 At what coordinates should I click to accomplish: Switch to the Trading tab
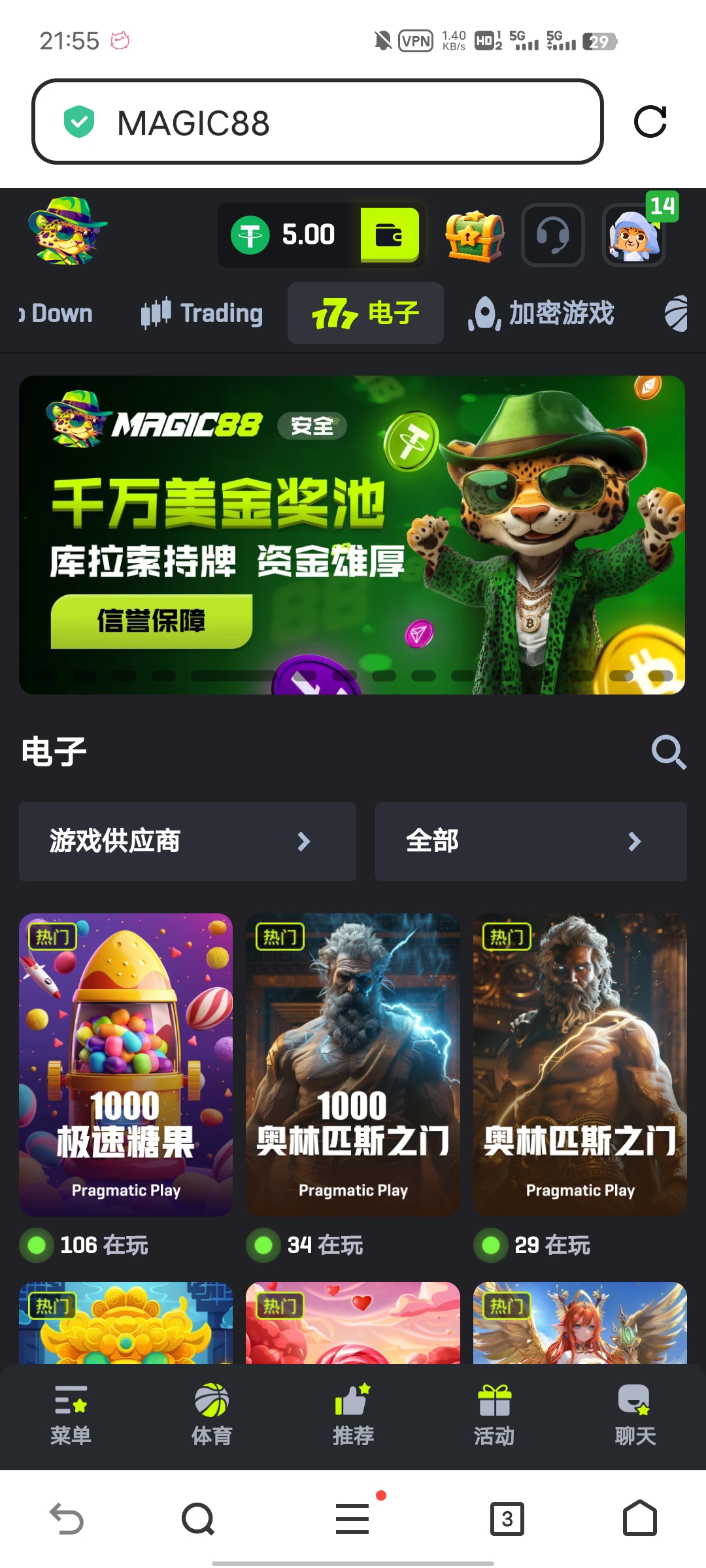pos(203,314)
